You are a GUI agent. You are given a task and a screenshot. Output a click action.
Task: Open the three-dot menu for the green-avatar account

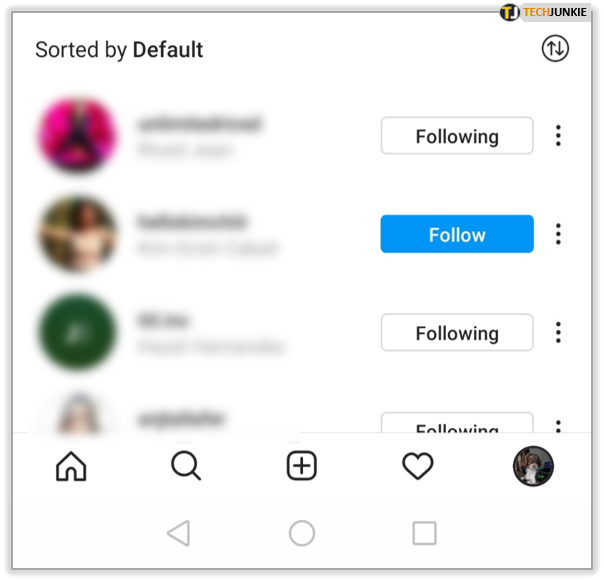(558, 333)
